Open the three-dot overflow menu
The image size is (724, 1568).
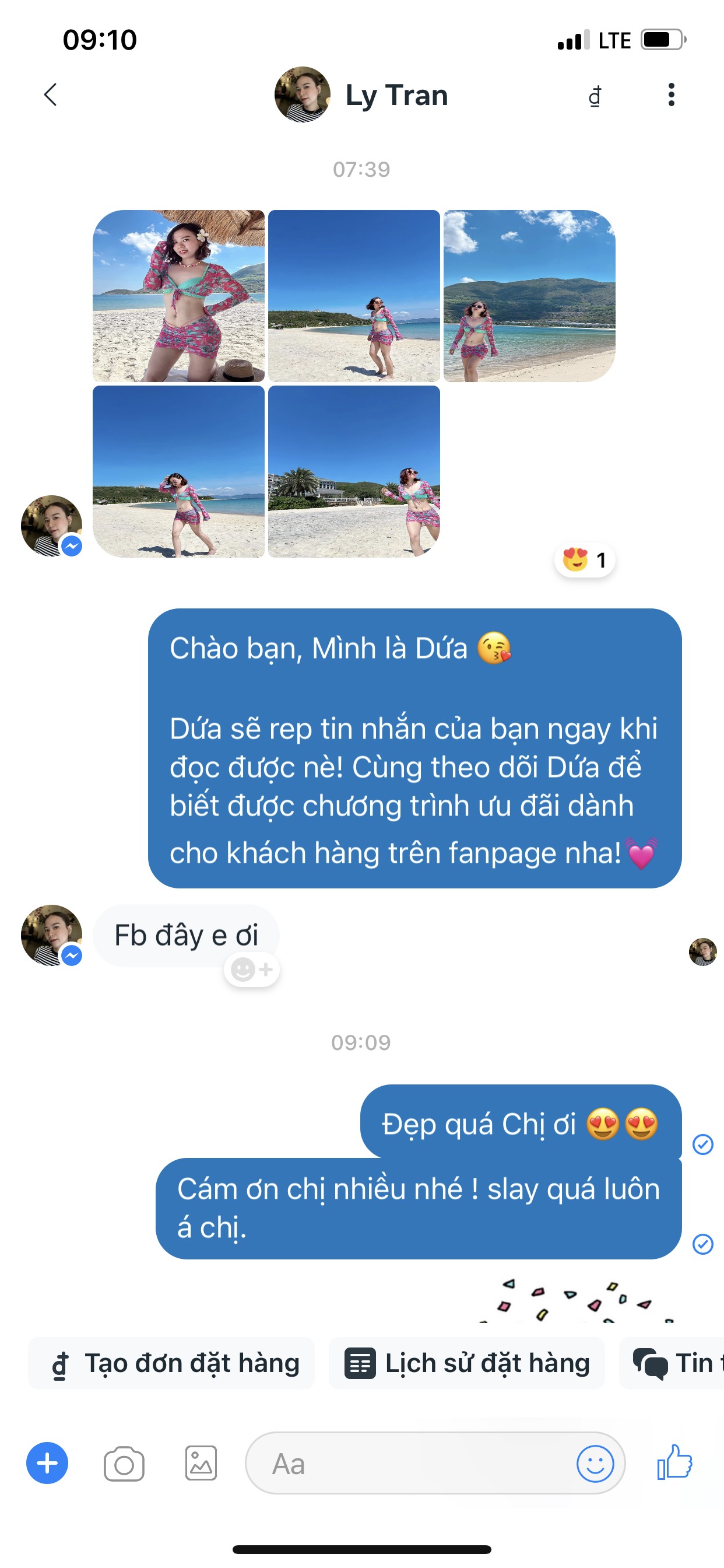pos(671,95)
